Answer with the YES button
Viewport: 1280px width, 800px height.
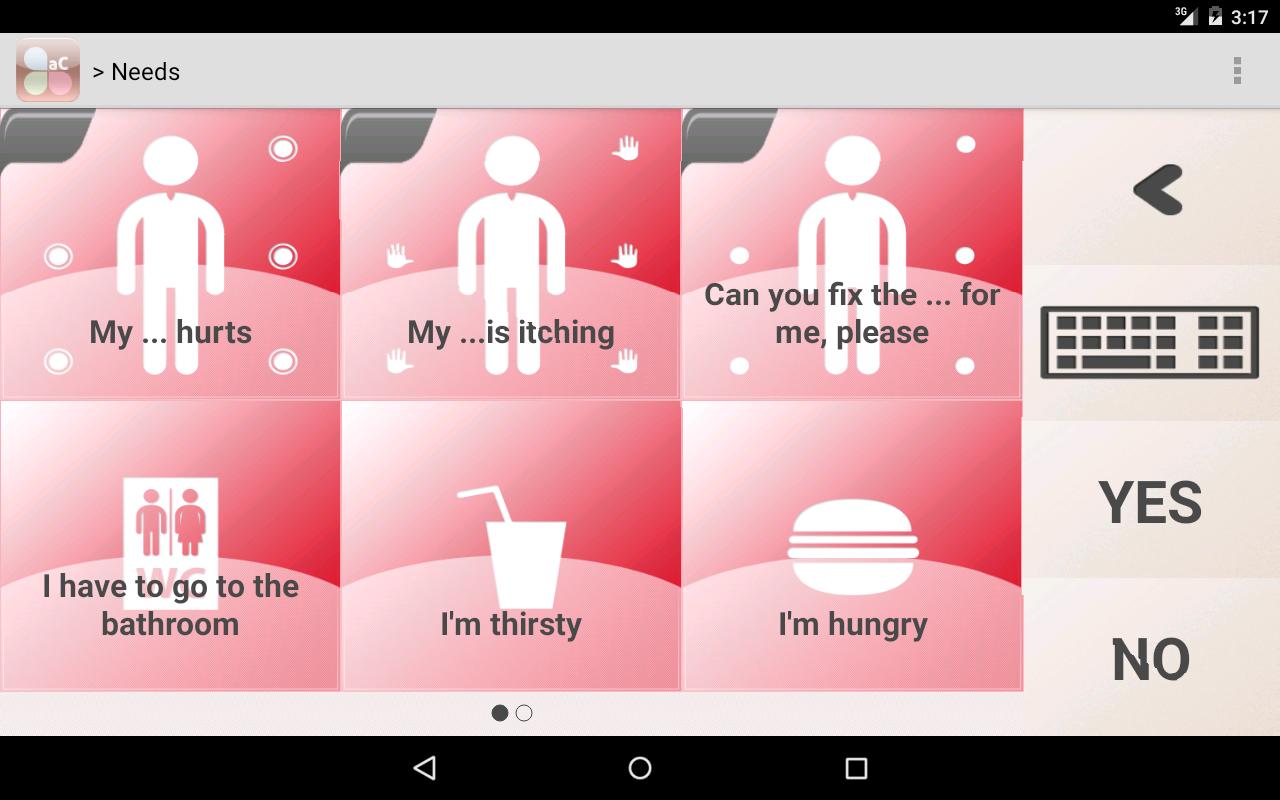click(x=1150, y=502)
